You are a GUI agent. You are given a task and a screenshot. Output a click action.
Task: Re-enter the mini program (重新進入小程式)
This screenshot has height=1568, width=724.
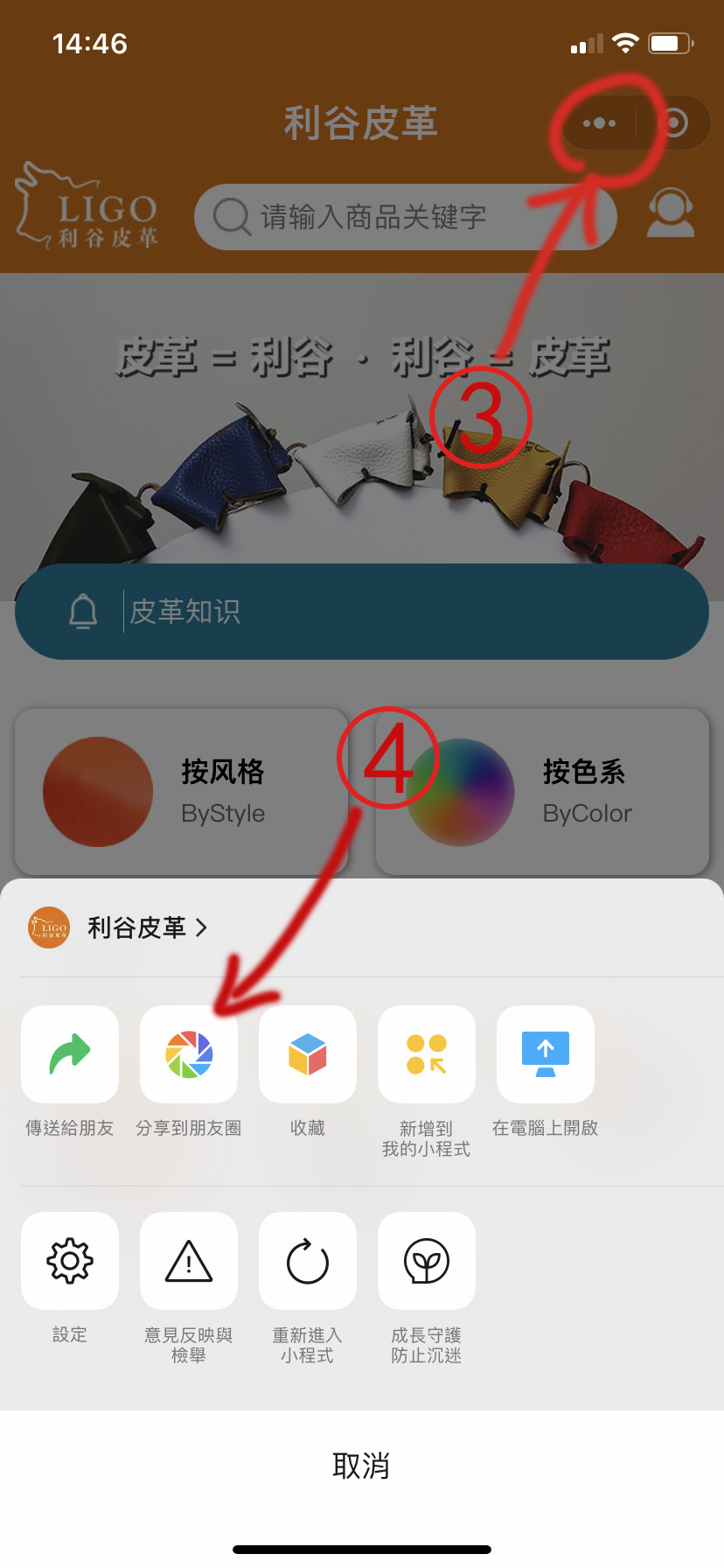point(308,1261)
